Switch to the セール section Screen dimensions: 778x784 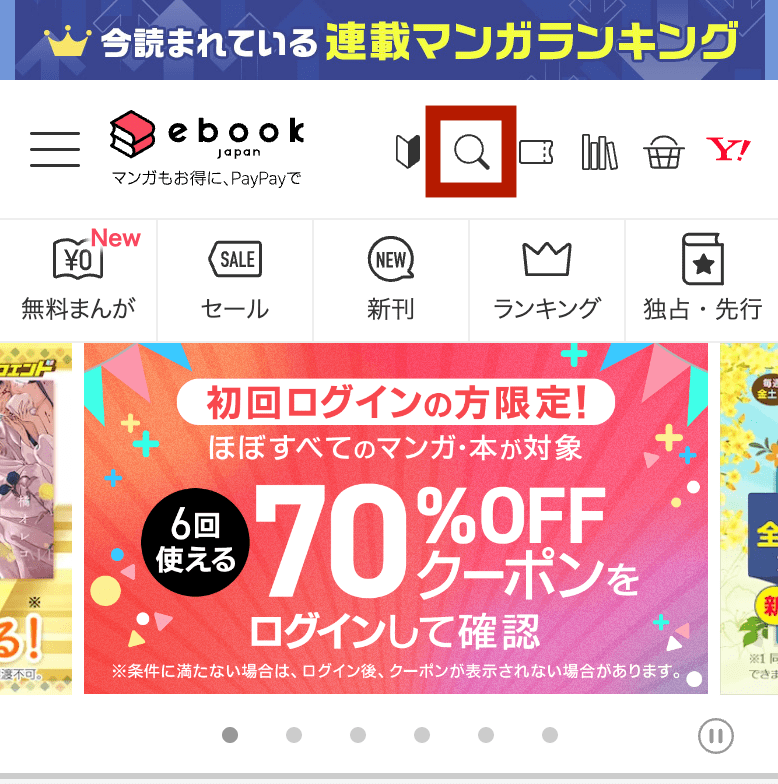[x=235, y=277]
